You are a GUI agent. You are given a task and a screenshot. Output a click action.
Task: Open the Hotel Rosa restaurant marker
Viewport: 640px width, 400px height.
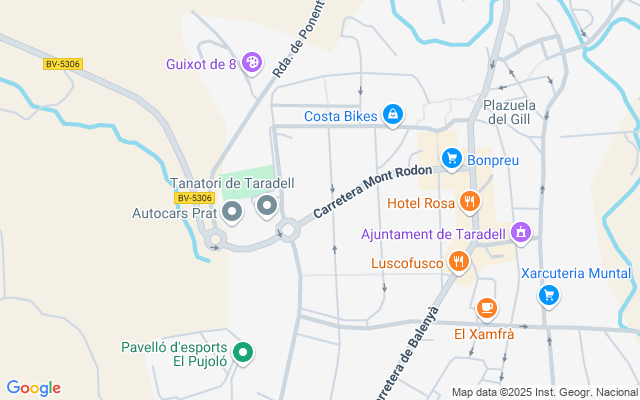470,203
